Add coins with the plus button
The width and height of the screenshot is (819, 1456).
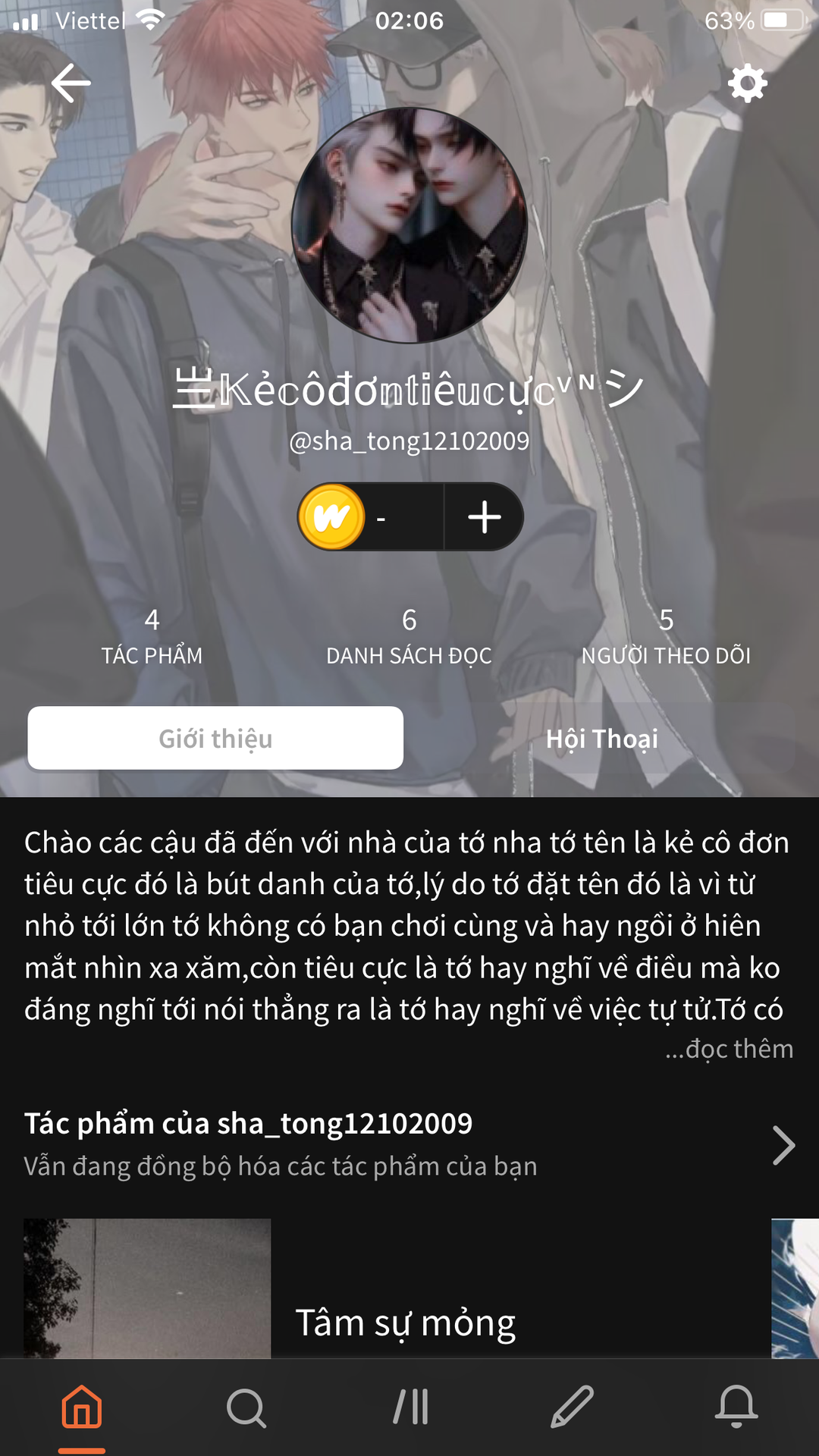click(485, 517)
